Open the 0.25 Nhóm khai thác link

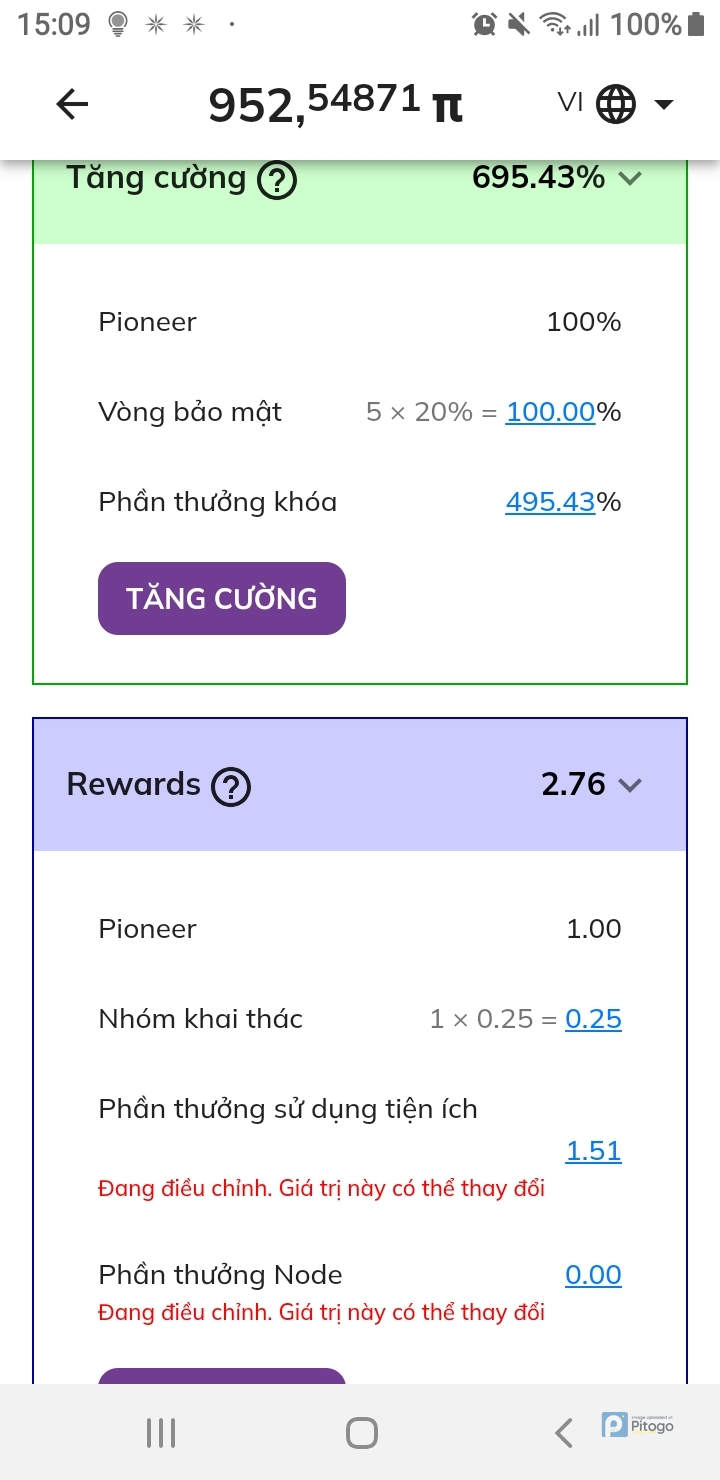[593, 1019]
